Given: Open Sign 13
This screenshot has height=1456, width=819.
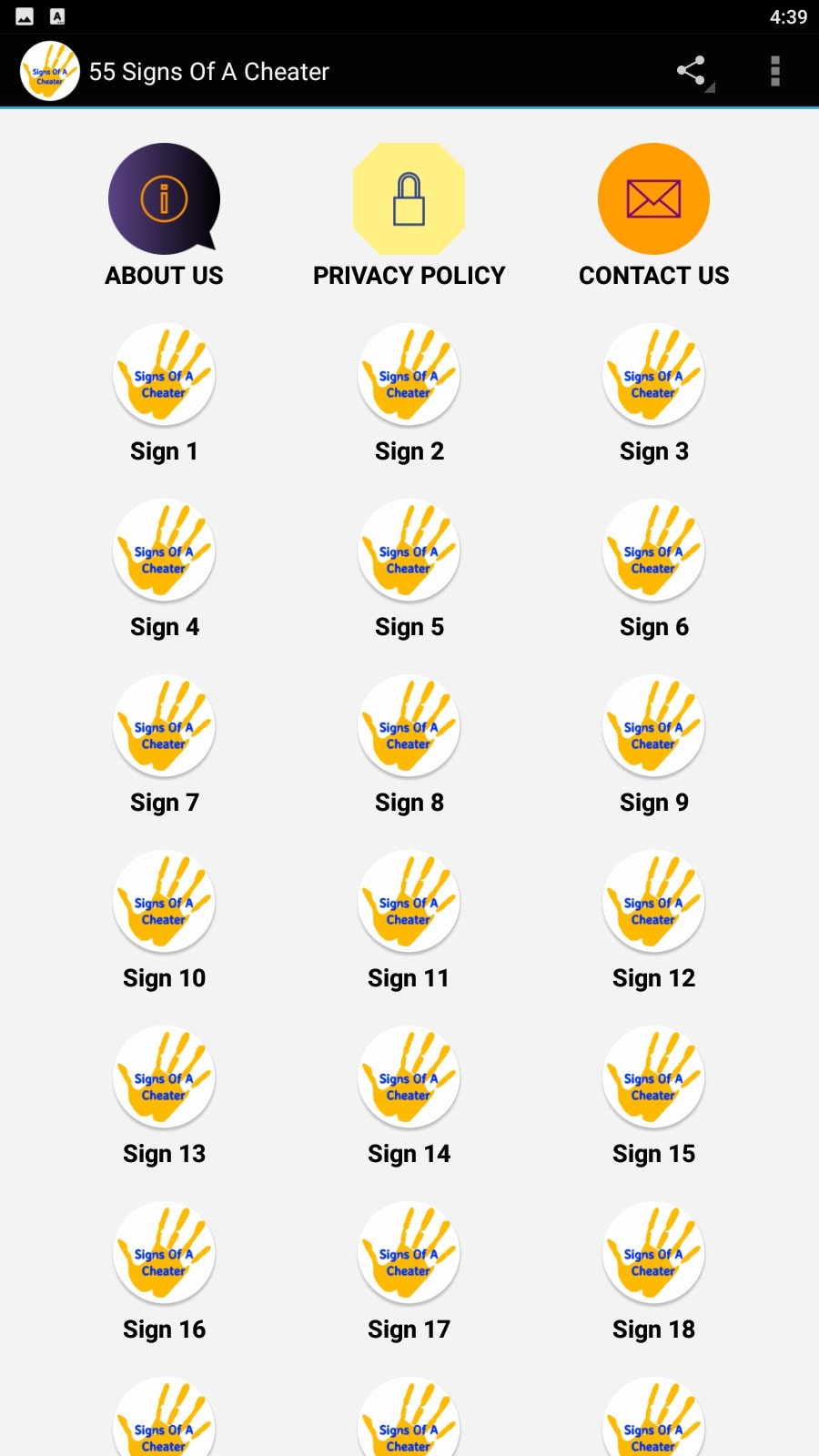Looking at the screenshot, I should [164, 1097].
